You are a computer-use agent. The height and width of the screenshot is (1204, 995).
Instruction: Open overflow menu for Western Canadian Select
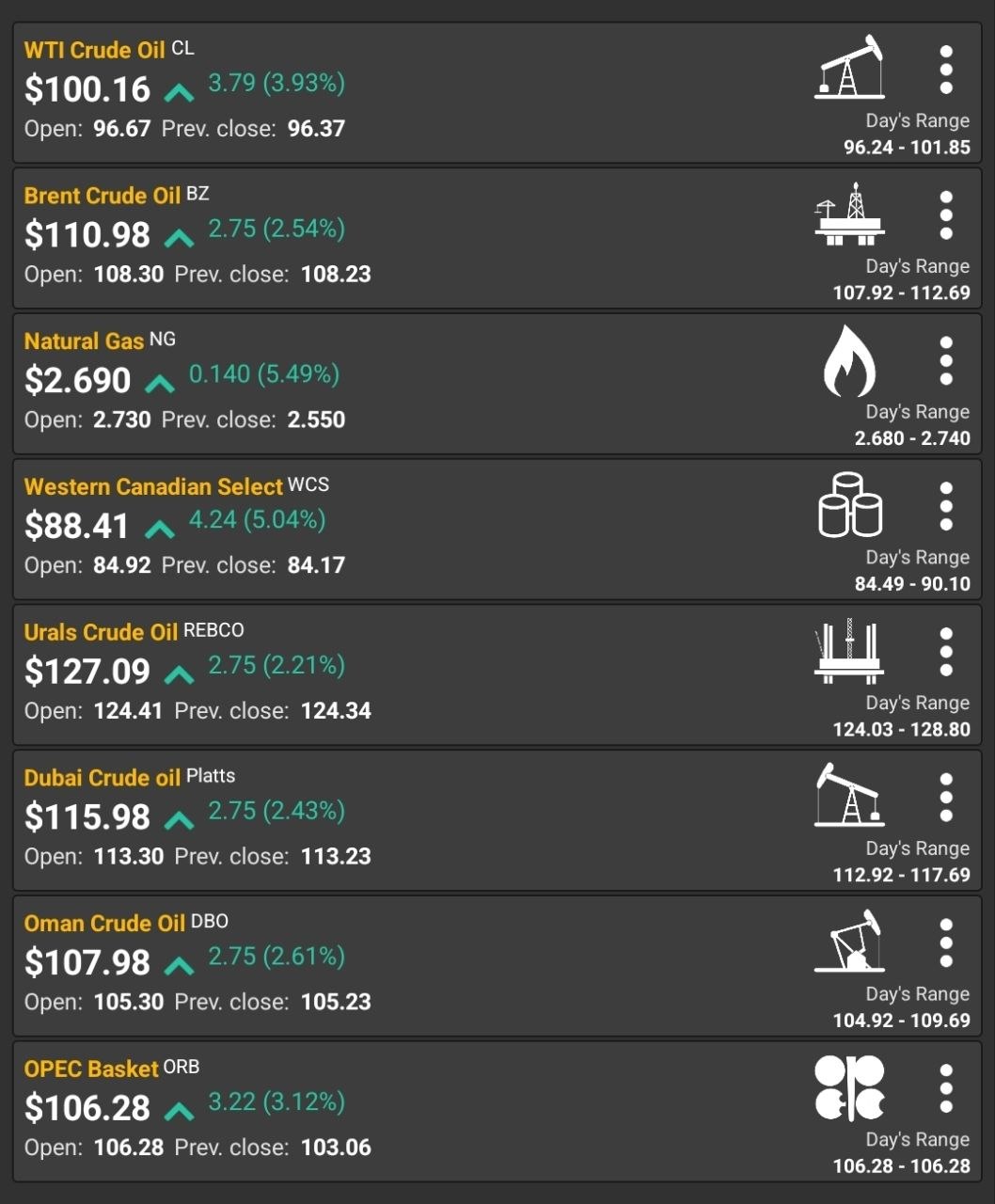coord(946,506)
